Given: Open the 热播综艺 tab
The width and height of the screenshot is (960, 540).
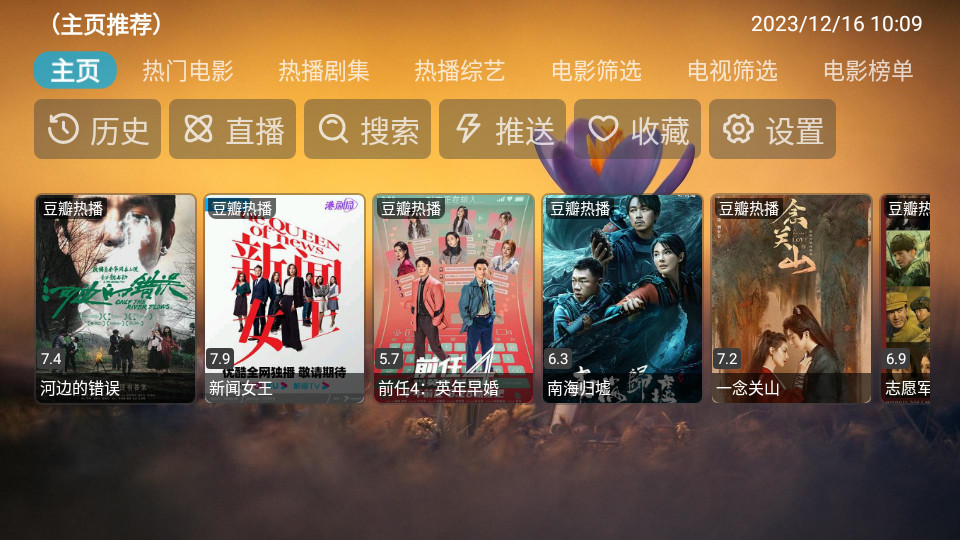Looking at the screenshot, I should pos(460,71).
